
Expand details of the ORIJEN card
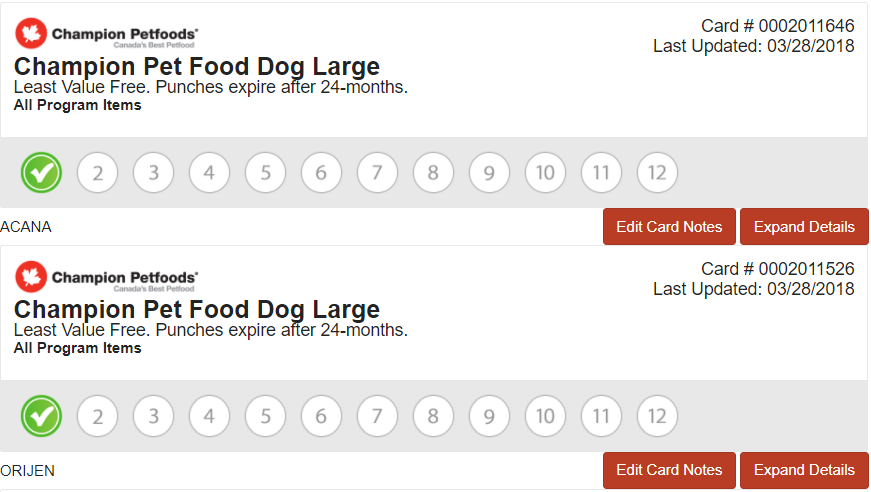804,470
